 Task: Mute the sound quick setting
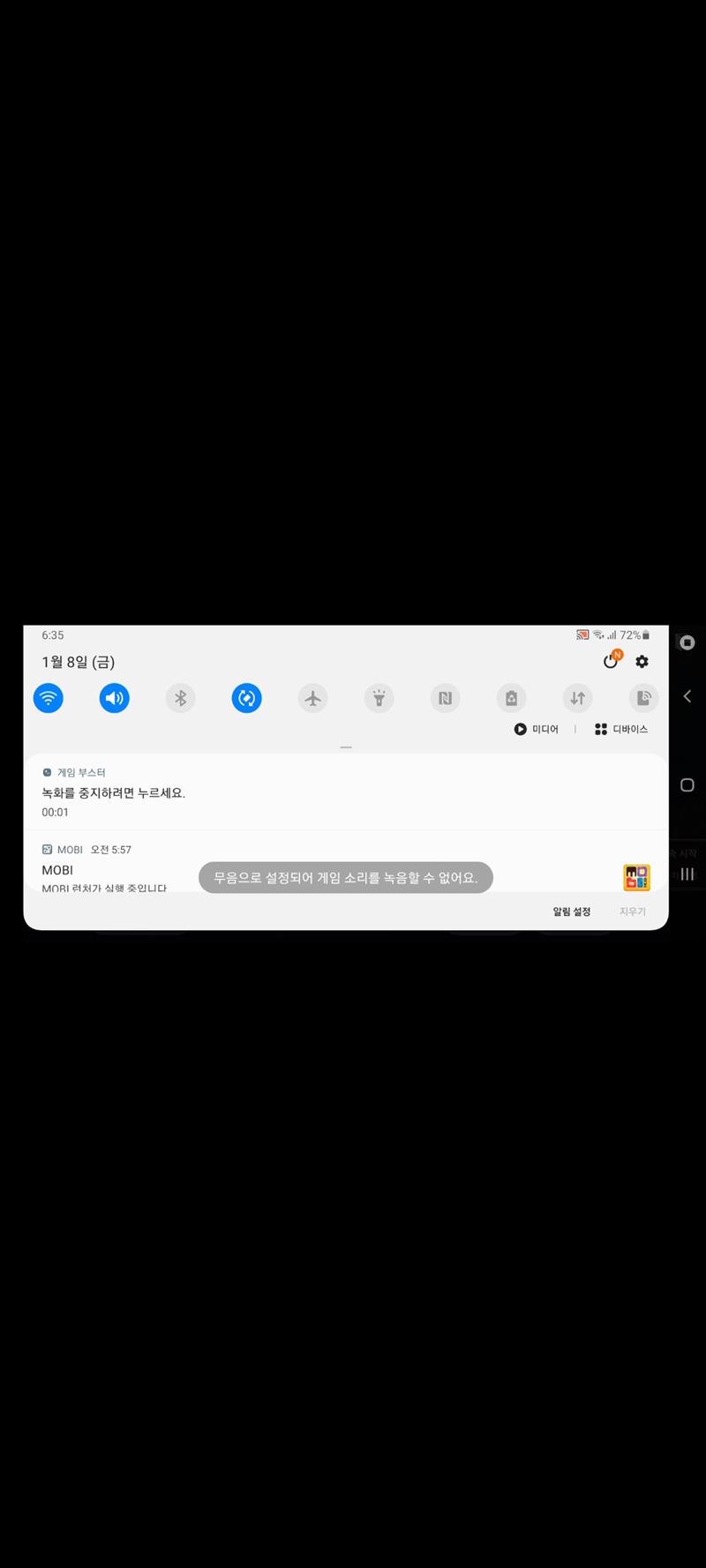(115, 698)
